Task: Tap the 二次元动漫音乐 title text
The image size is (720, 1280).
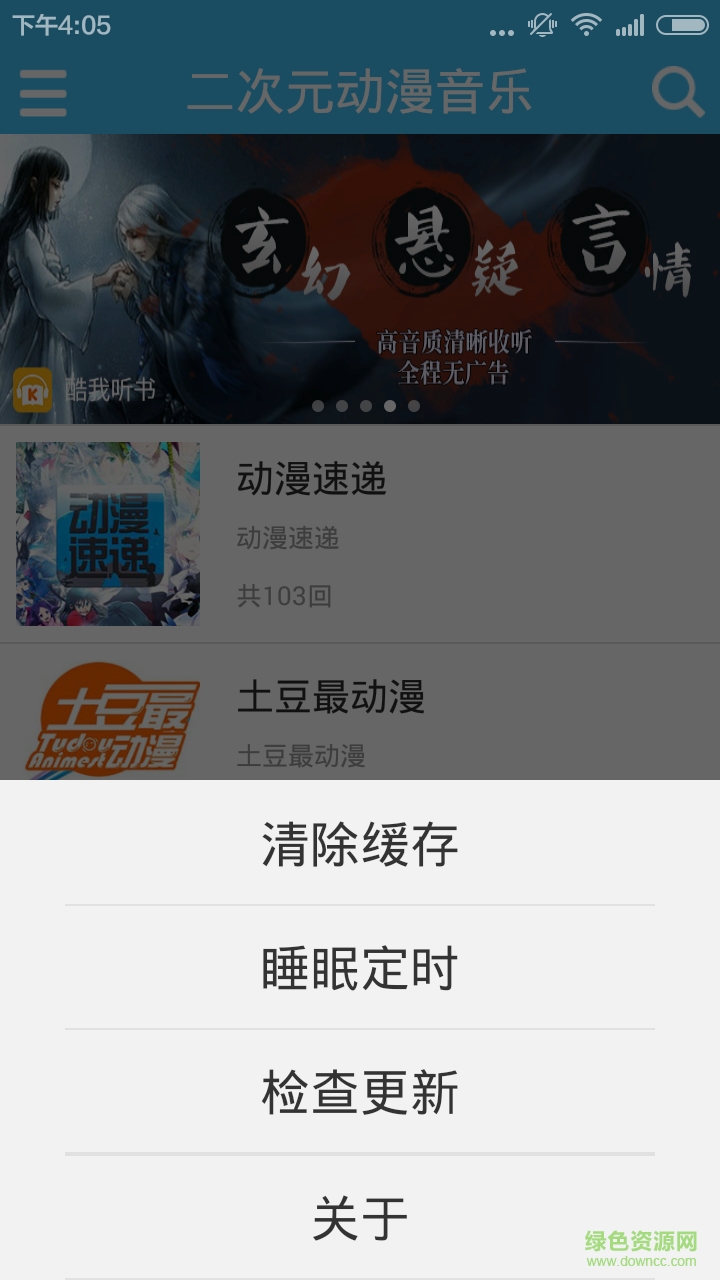Action: pos(360,91)
